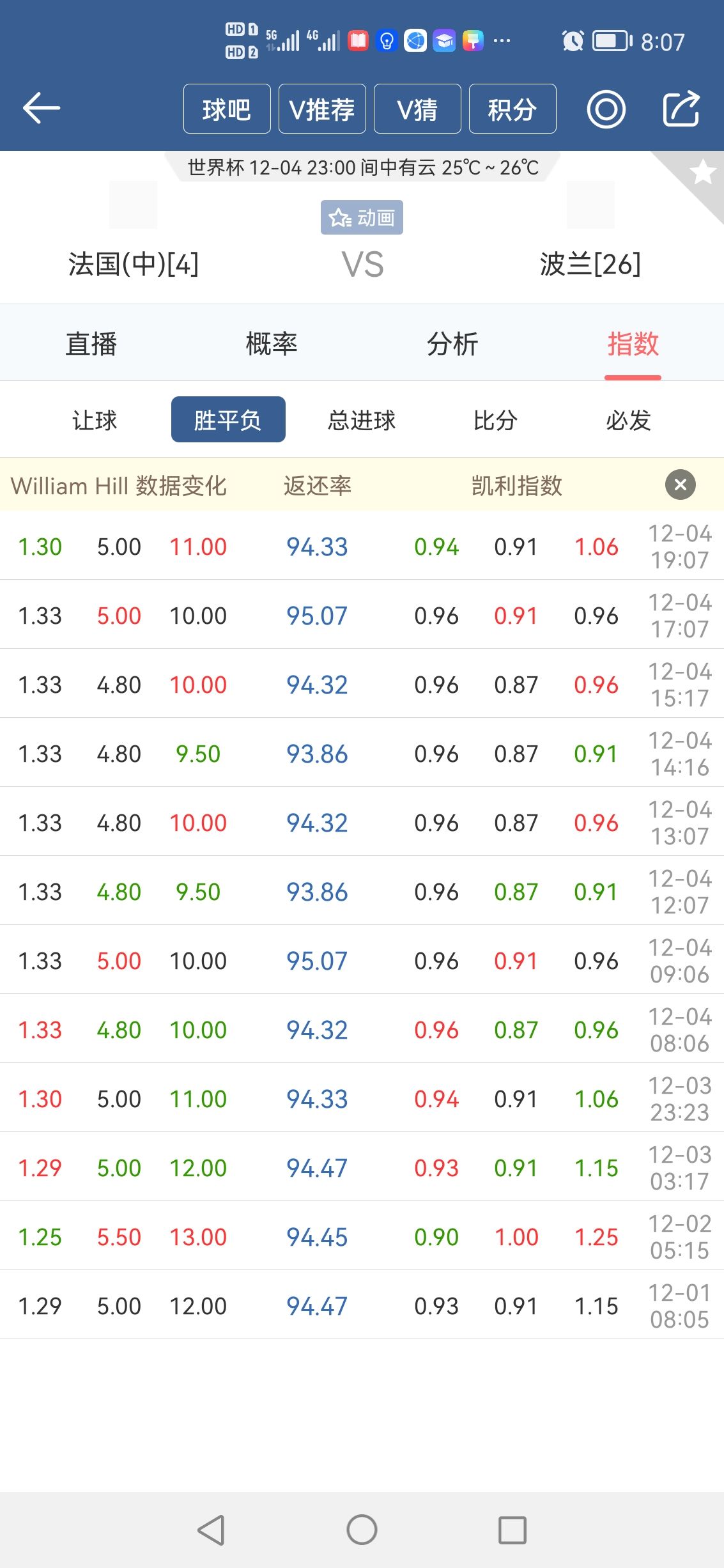Image resolution: width=724 pixels, height=1568 pixels.
Task: Select the 指数 tab
Action: click(633, 344)
